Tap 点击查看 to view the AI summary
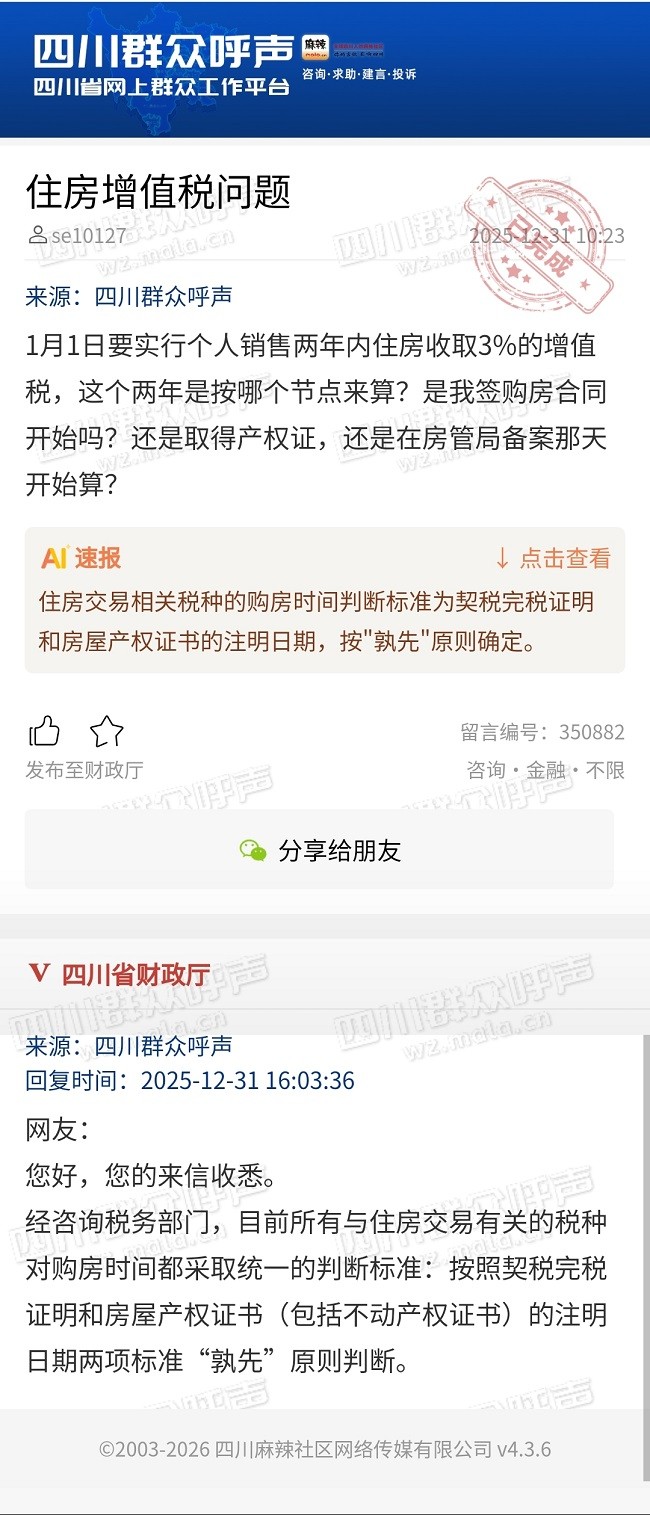This screenshot has width=650, height=1515. [553, 558]
